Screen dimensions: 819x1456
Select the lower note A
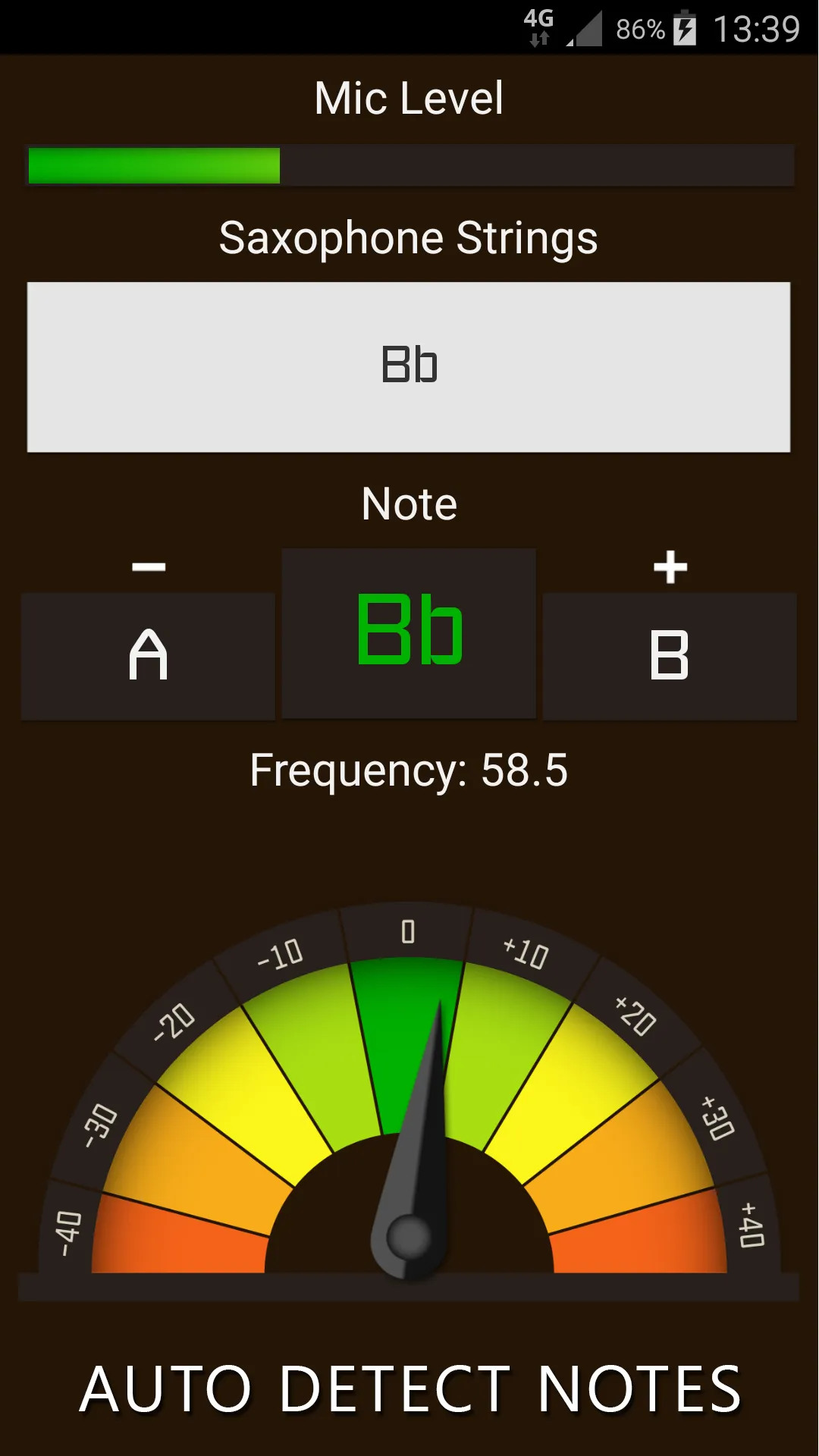[x=148, y=656]
